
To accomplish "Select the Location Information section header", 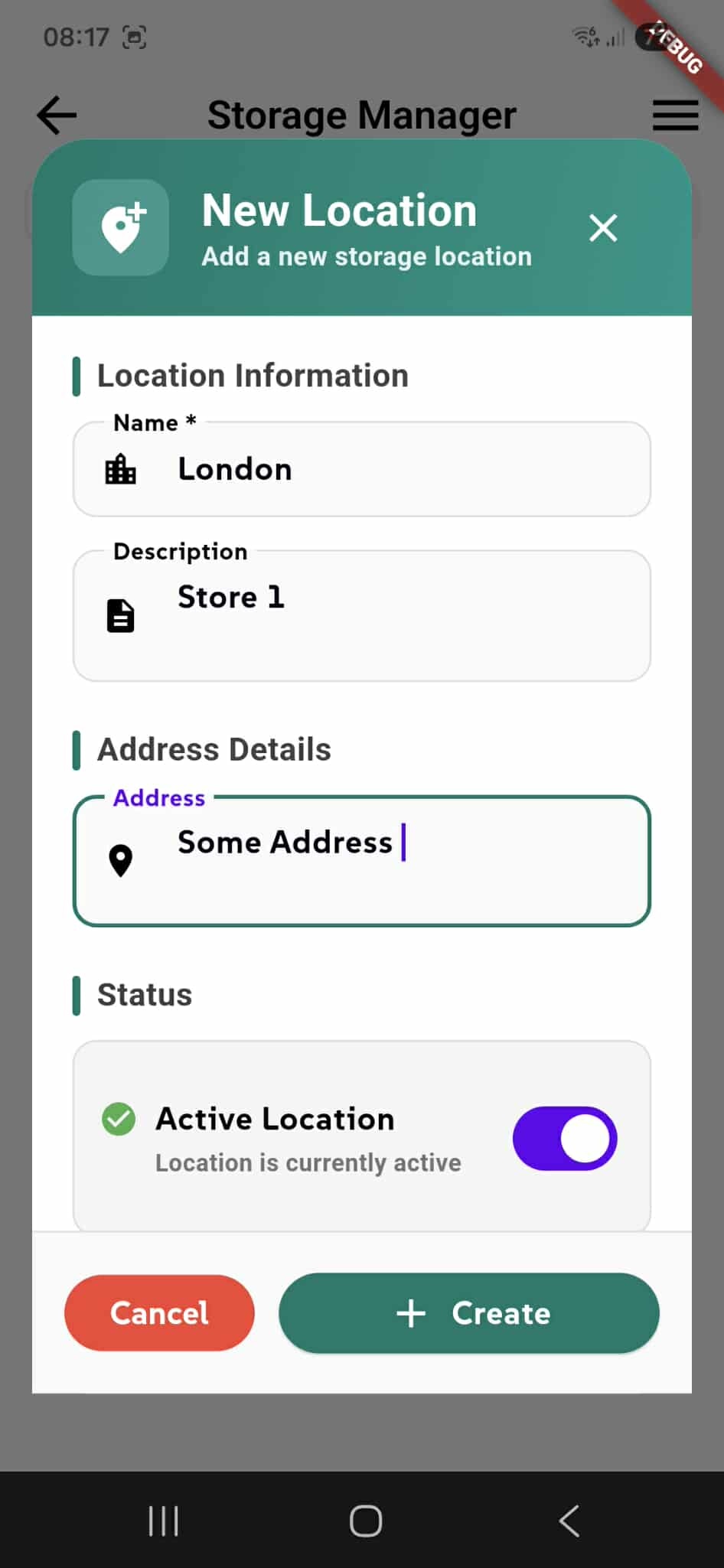I will pos(252,375).
